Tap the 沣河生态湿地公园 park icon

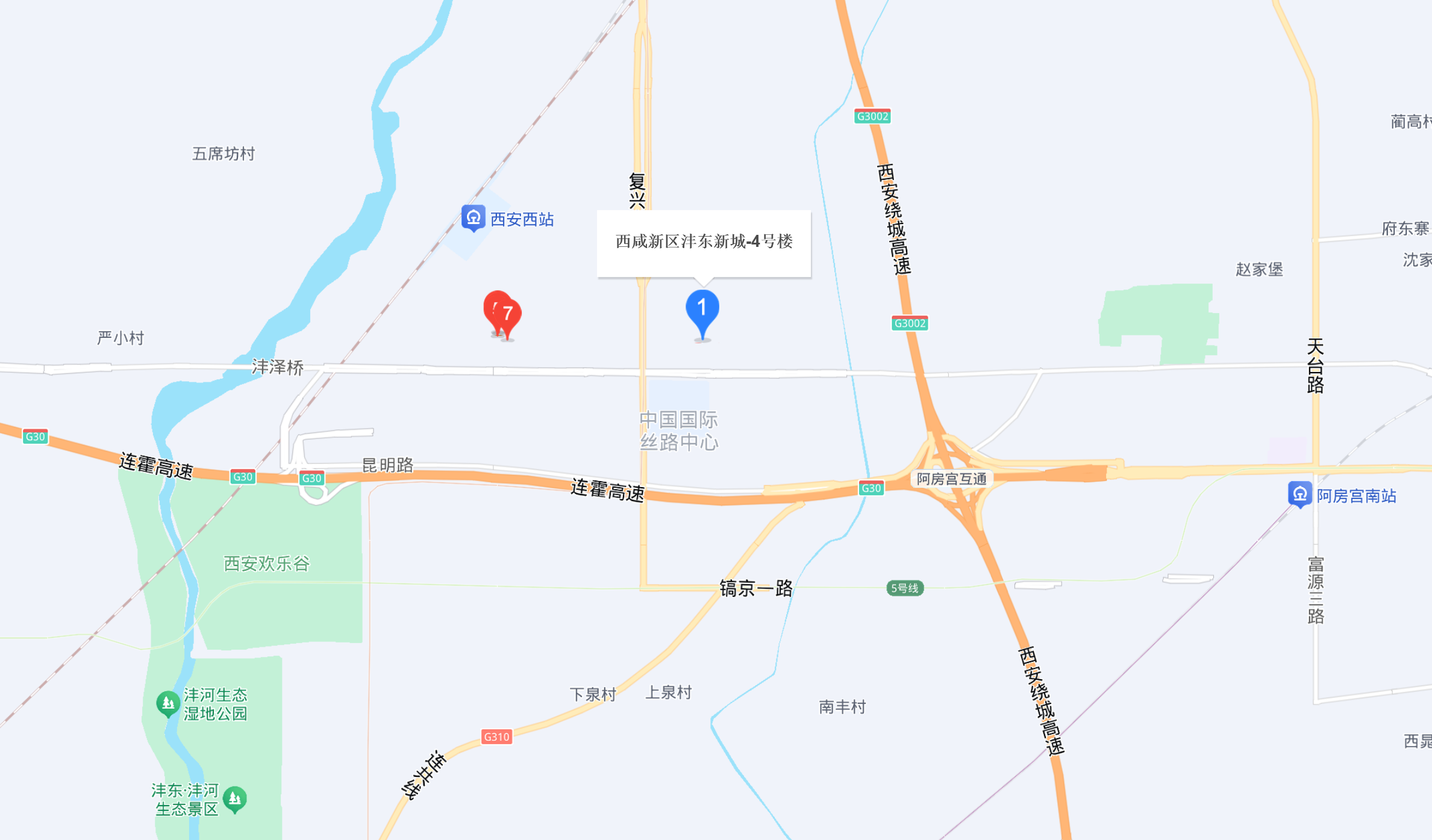pos(167,704)
